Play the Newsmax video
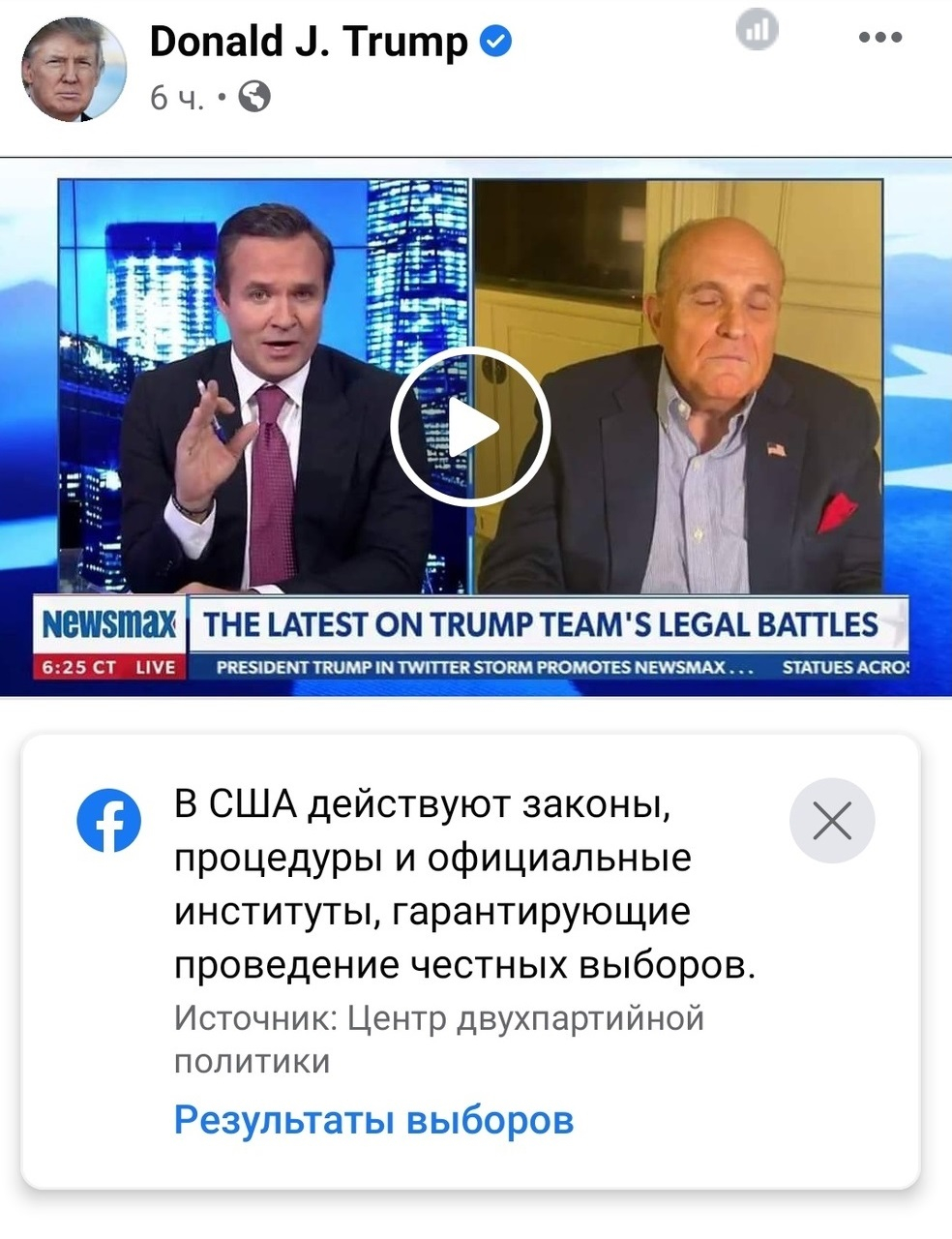The height and width of the screenshot is (1239, 952). point(470,427)
